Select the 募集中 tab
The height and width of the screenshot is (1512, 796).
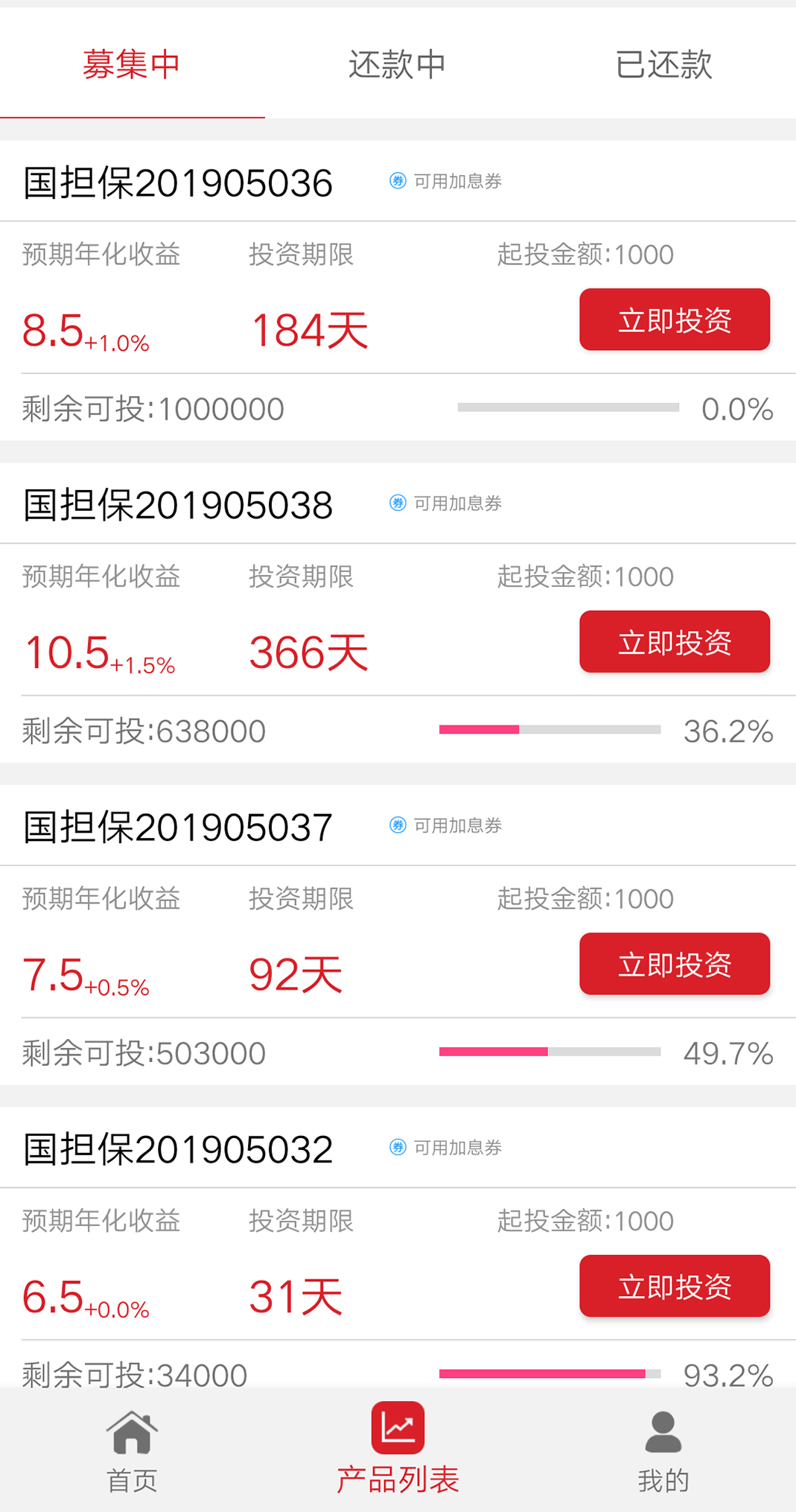(x=133, y=63)
